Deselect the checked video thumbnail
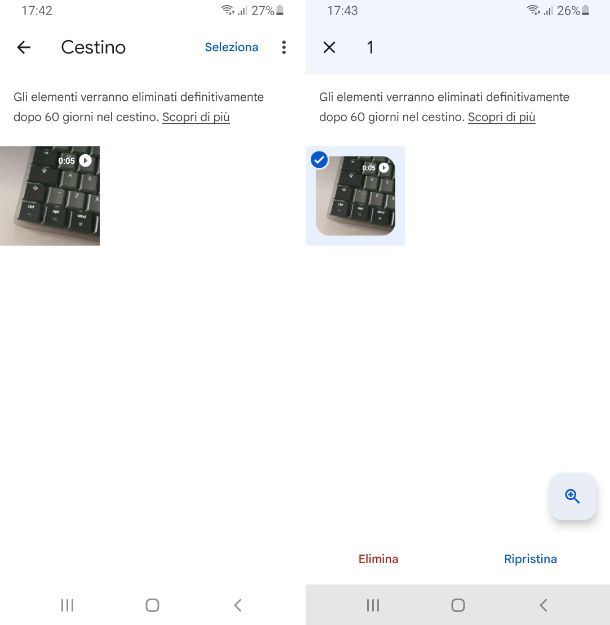The image size is (610, 625). pyautogui.click(x=355, y=195)
